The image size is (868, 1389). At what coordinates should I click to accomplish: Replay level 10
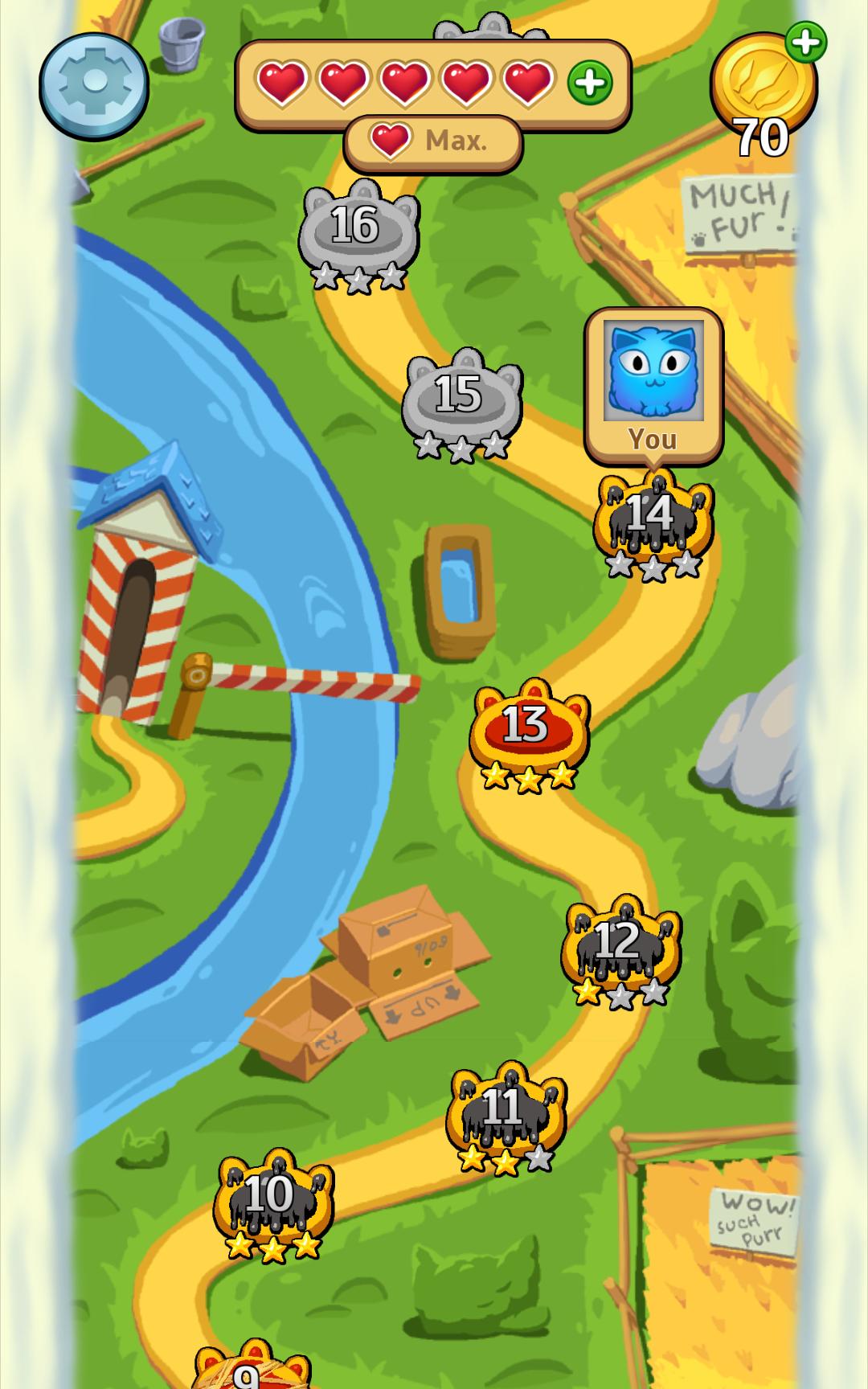tap(272, 1197)
